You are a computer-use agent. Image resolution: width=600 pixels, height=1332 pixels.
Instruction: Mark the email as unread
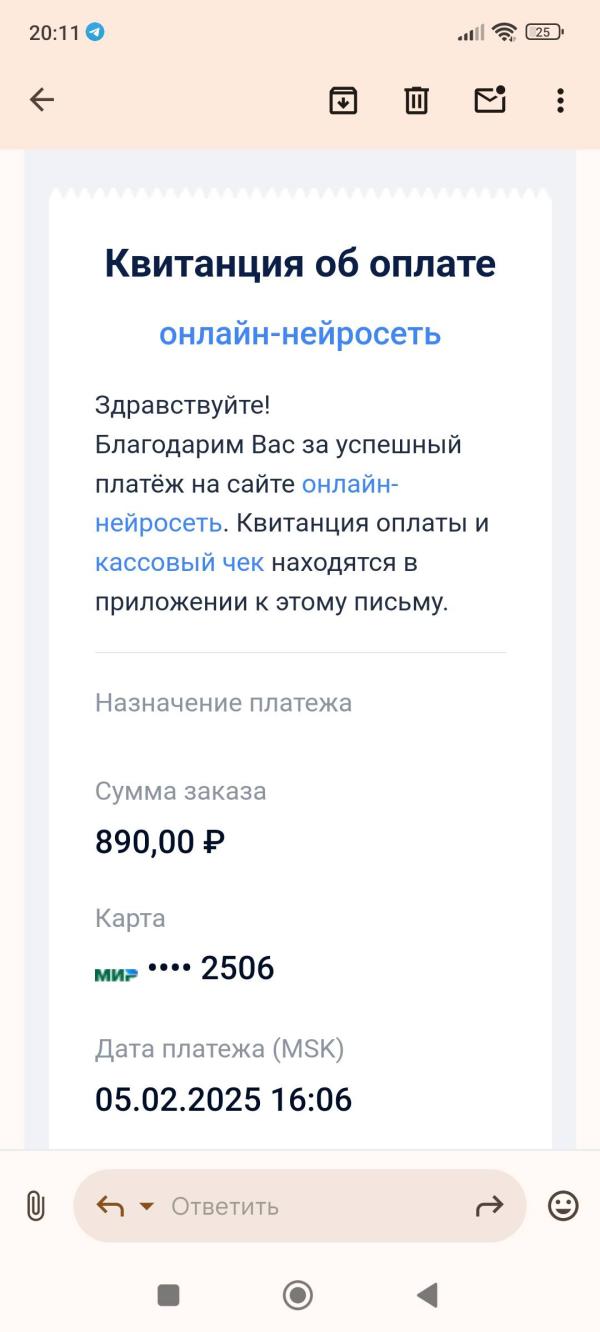point(490,99)
